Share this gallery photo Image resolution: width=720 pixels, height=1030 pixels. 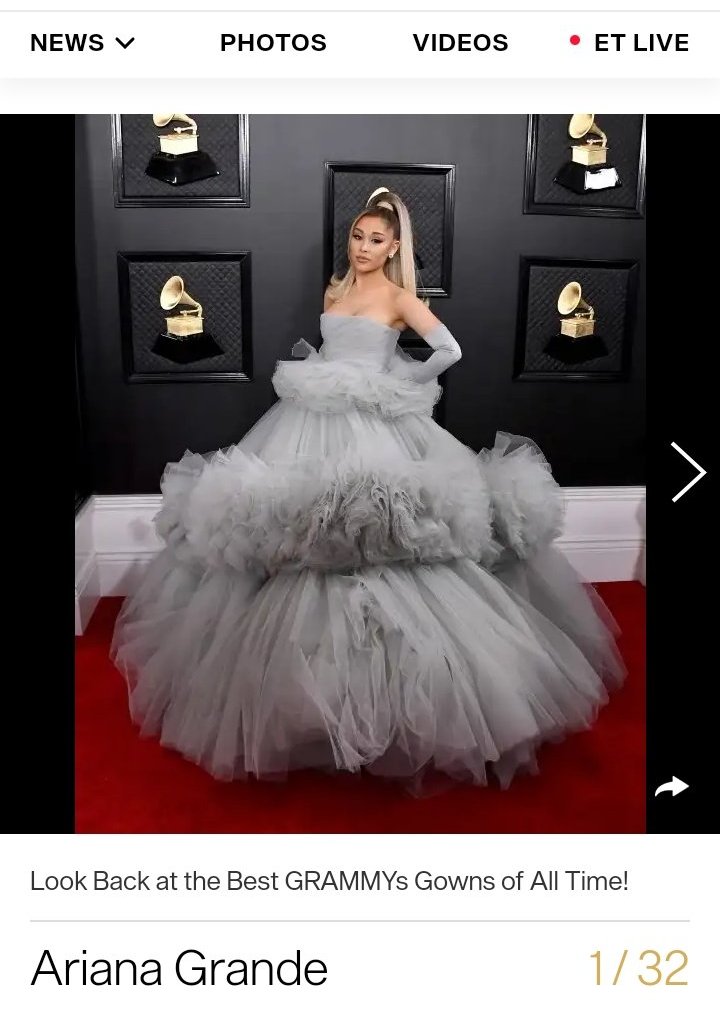tap(671, 788)
